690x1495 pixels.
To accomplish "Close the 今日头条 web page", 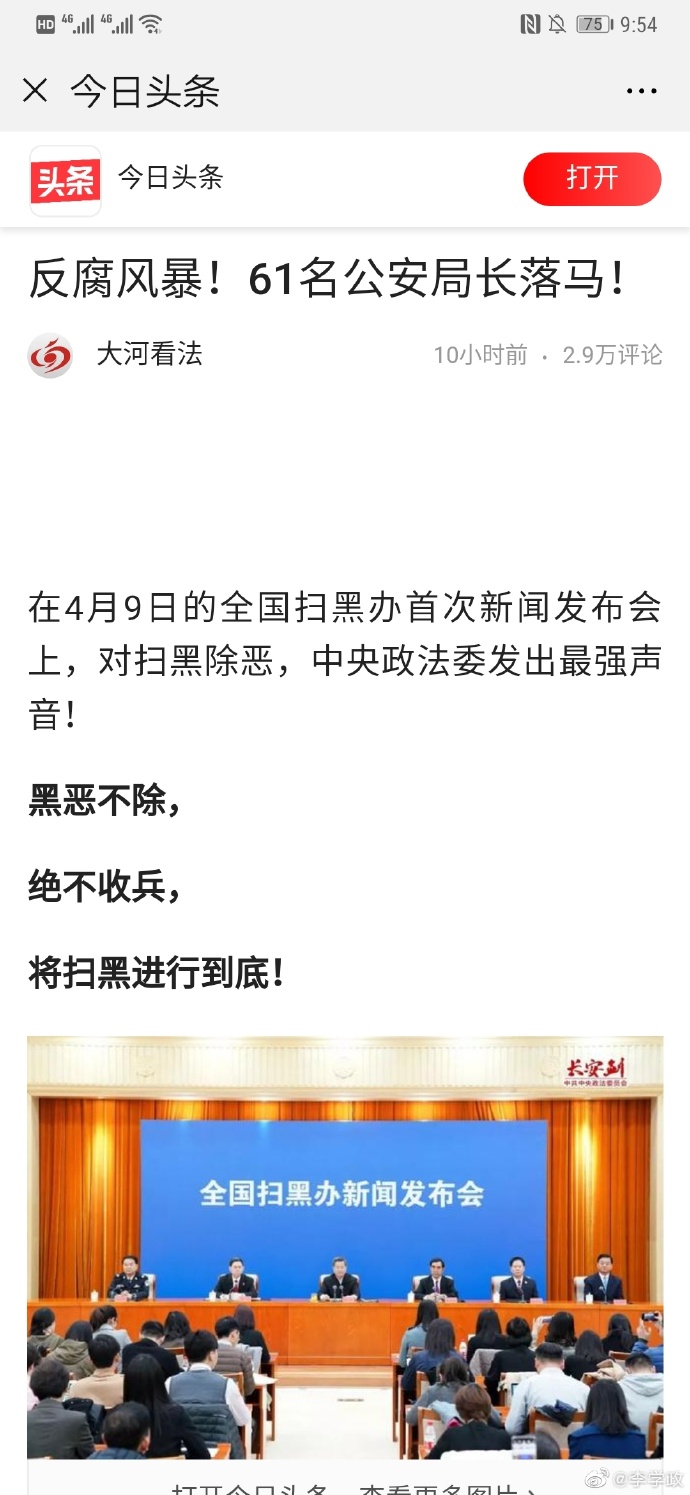I will (35, 92).
